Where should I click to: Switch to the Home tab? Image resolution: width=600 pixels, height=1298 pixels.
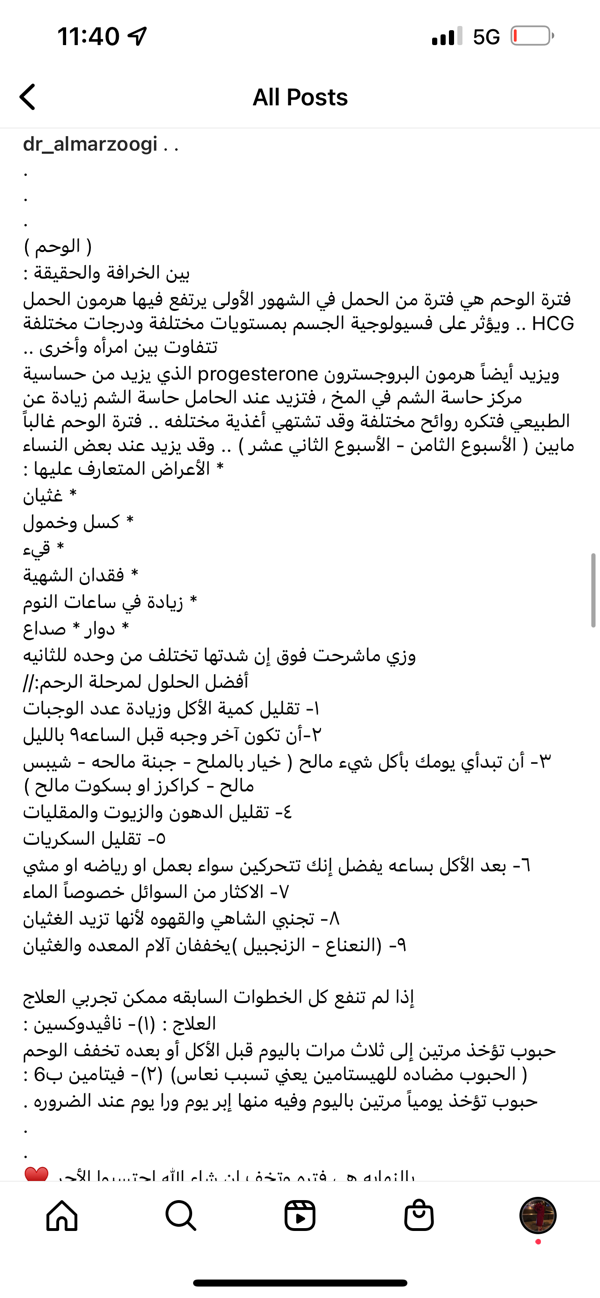62,1215
